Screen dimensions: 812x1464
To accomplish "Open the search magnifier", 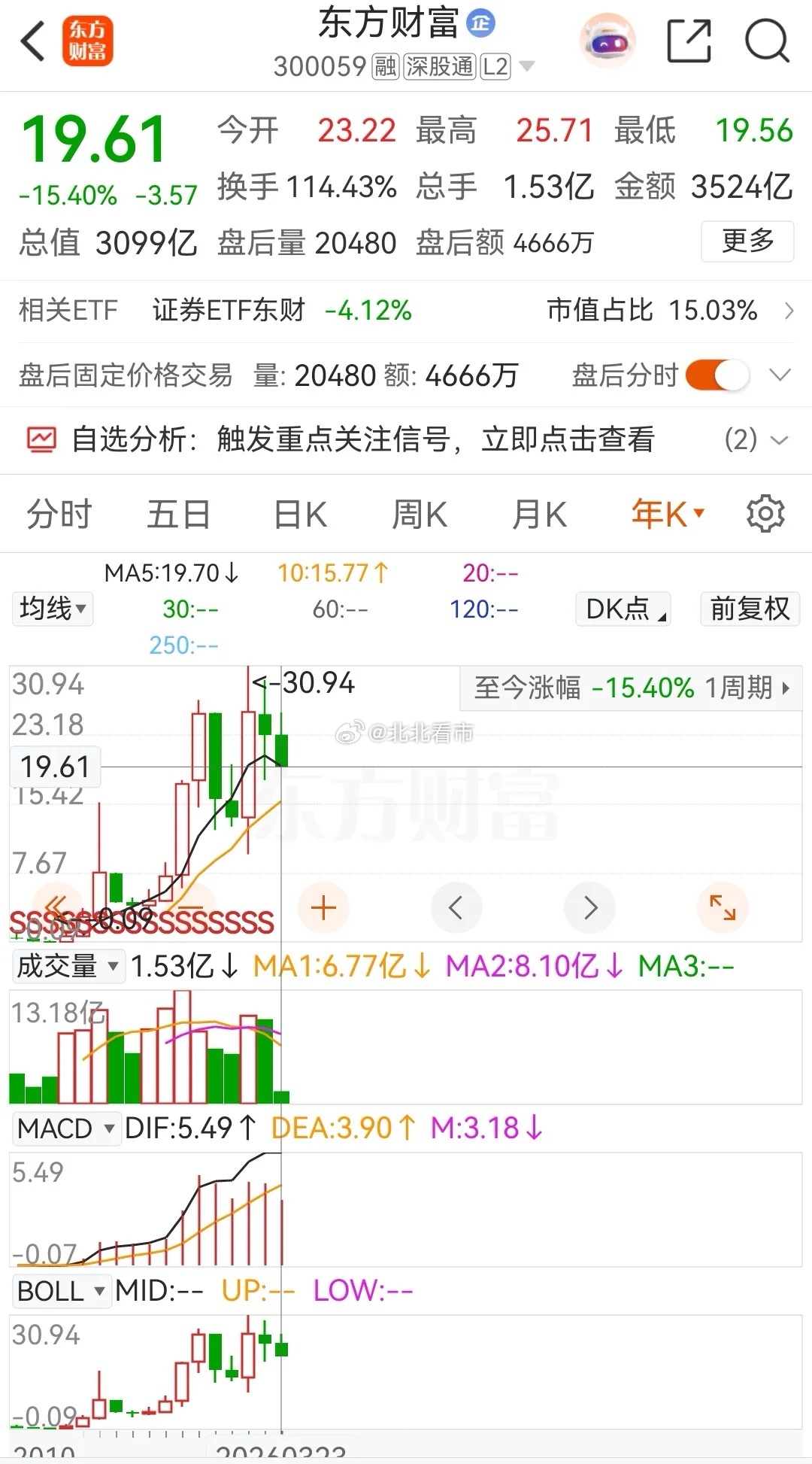I will point(767,41).
